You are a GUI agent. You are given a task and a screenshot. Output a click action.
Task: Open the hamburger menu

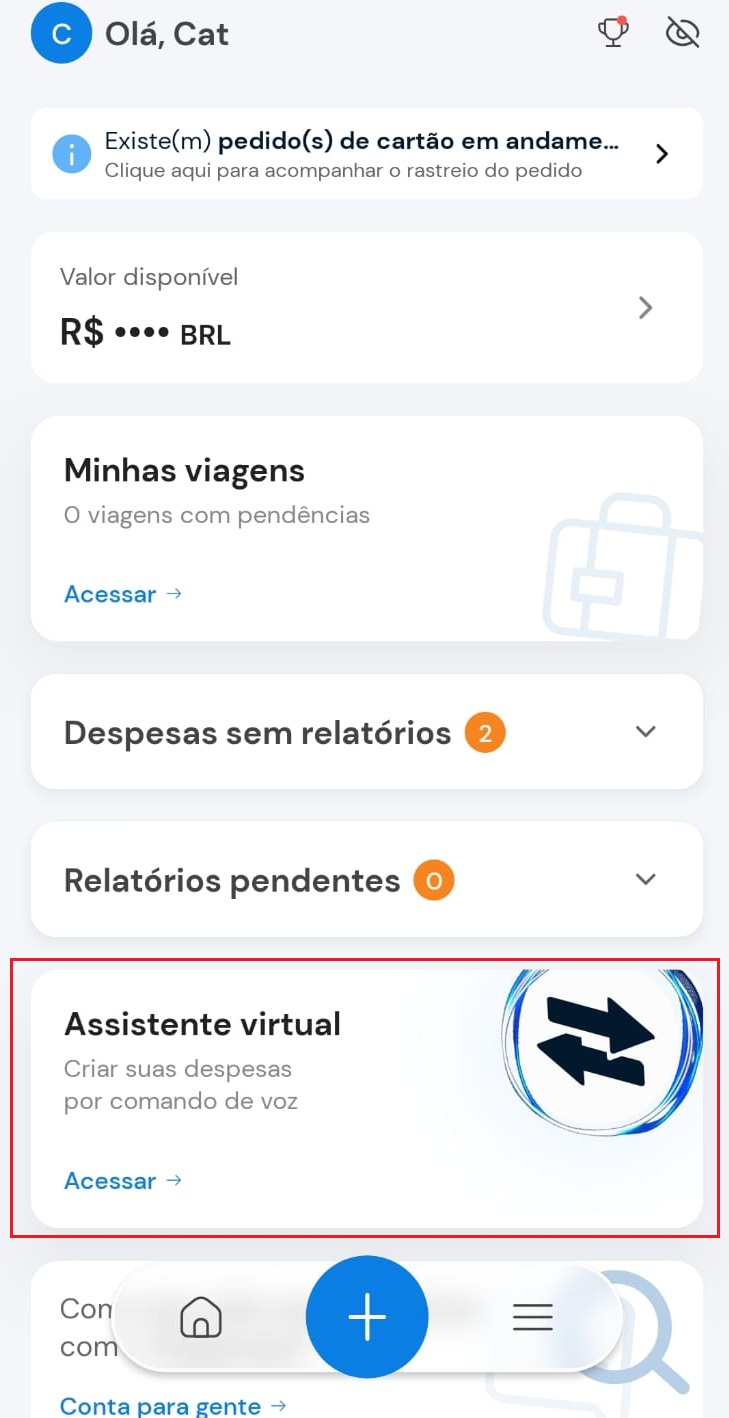tap(533, 1318)
